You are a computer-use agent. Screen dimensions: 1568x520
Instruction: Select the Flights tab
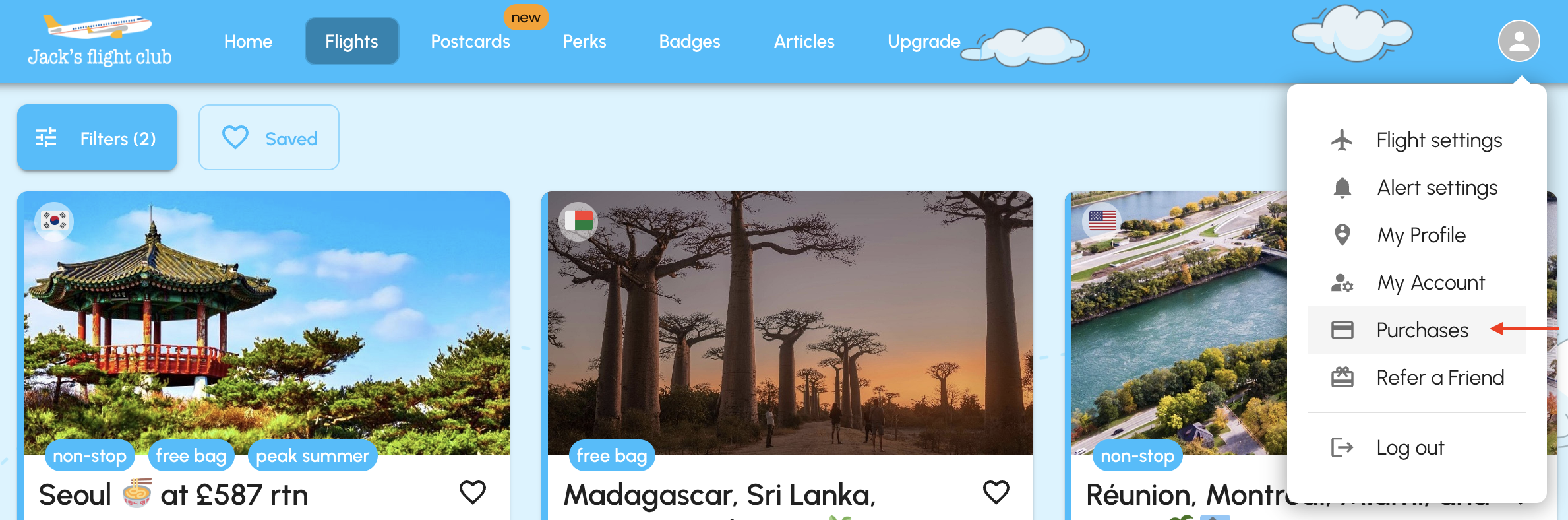pos(351,42)
